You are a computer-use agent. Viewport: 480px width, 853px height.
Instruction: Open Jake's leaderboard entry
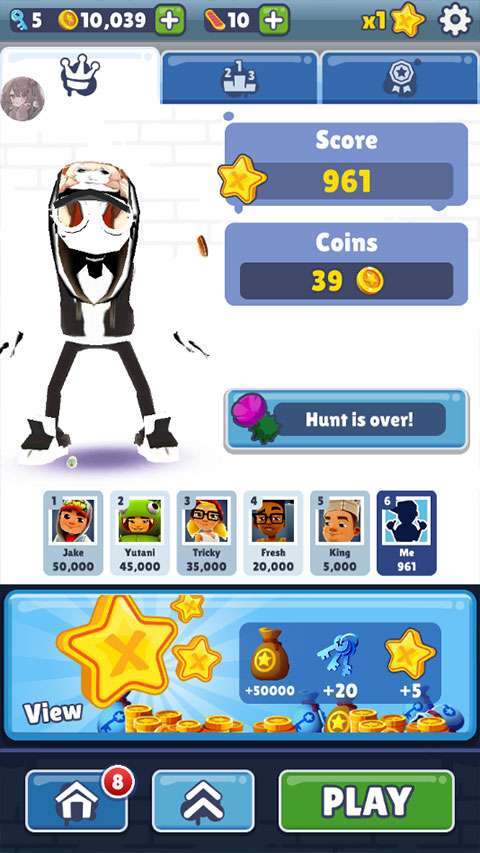[73, 533]
